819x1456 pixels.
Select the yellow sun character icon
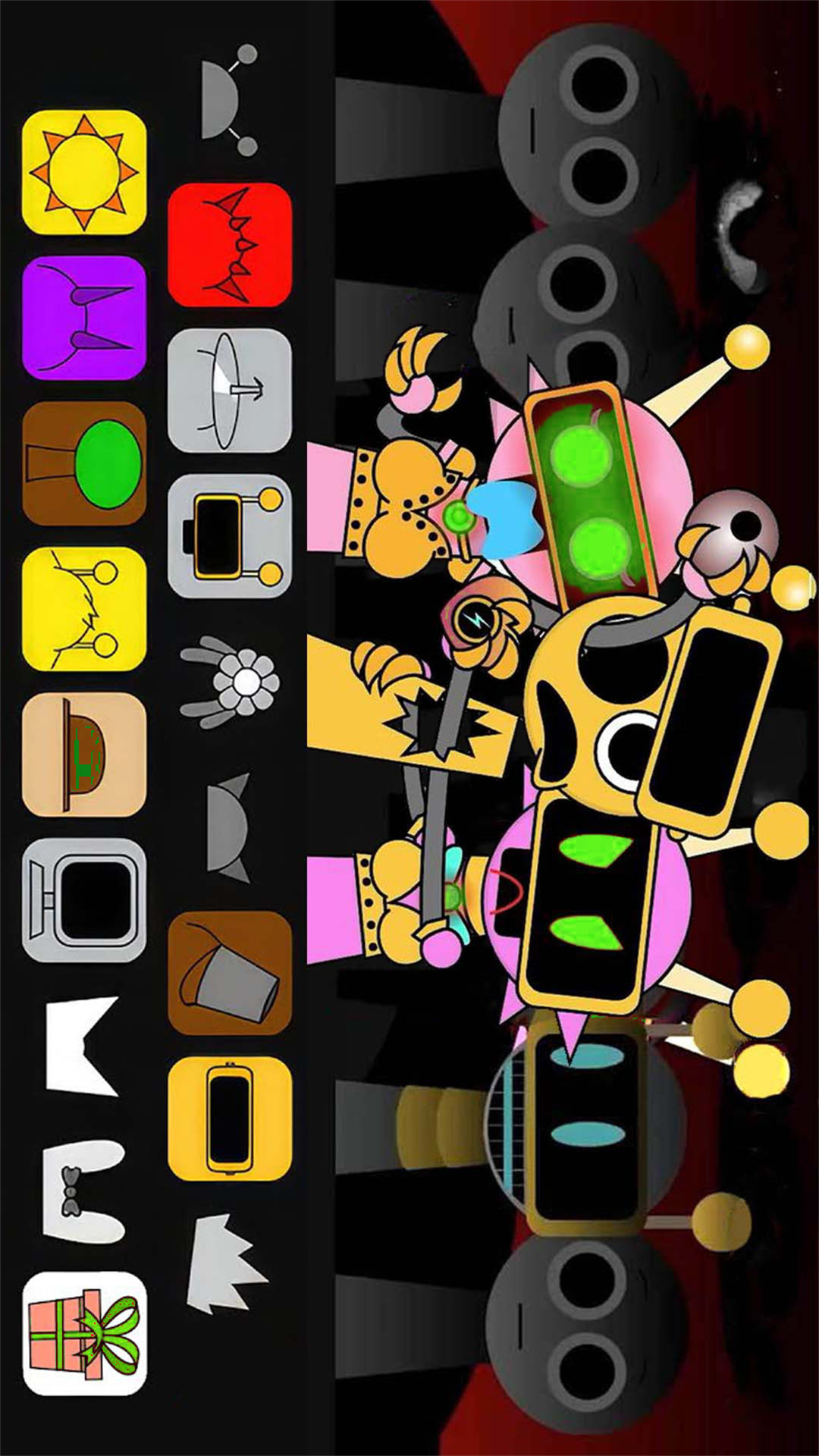tap(84, 172)
